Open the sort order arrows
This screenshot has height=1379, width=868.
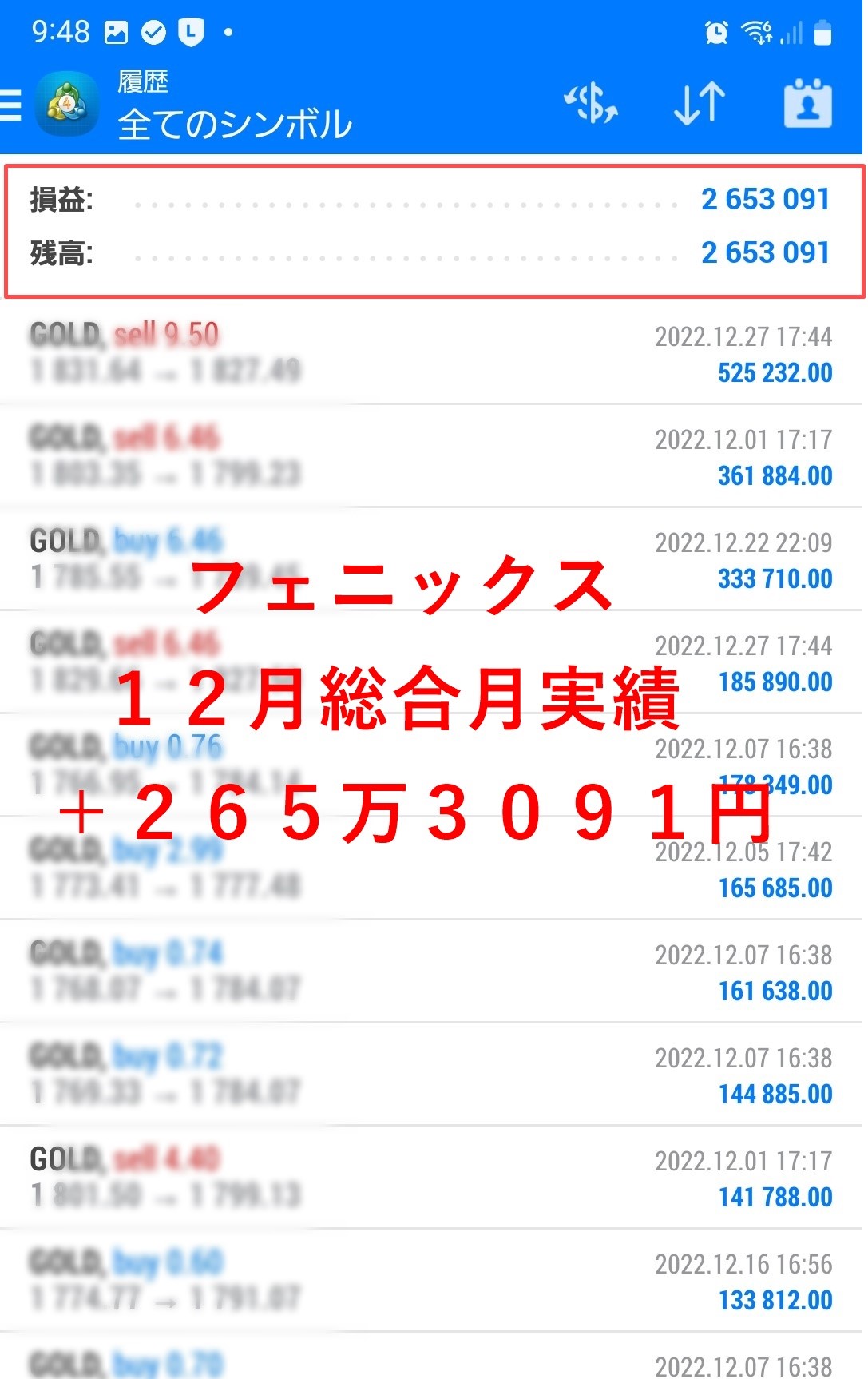coord(699,105)
